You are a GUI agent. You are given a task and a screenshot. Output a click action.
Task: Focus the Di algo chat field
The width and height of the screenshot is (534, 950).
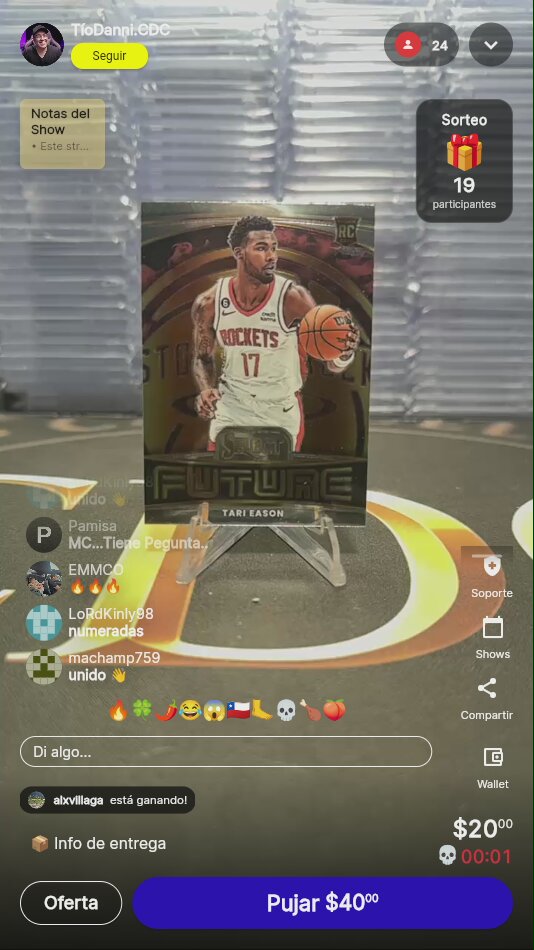226,752
